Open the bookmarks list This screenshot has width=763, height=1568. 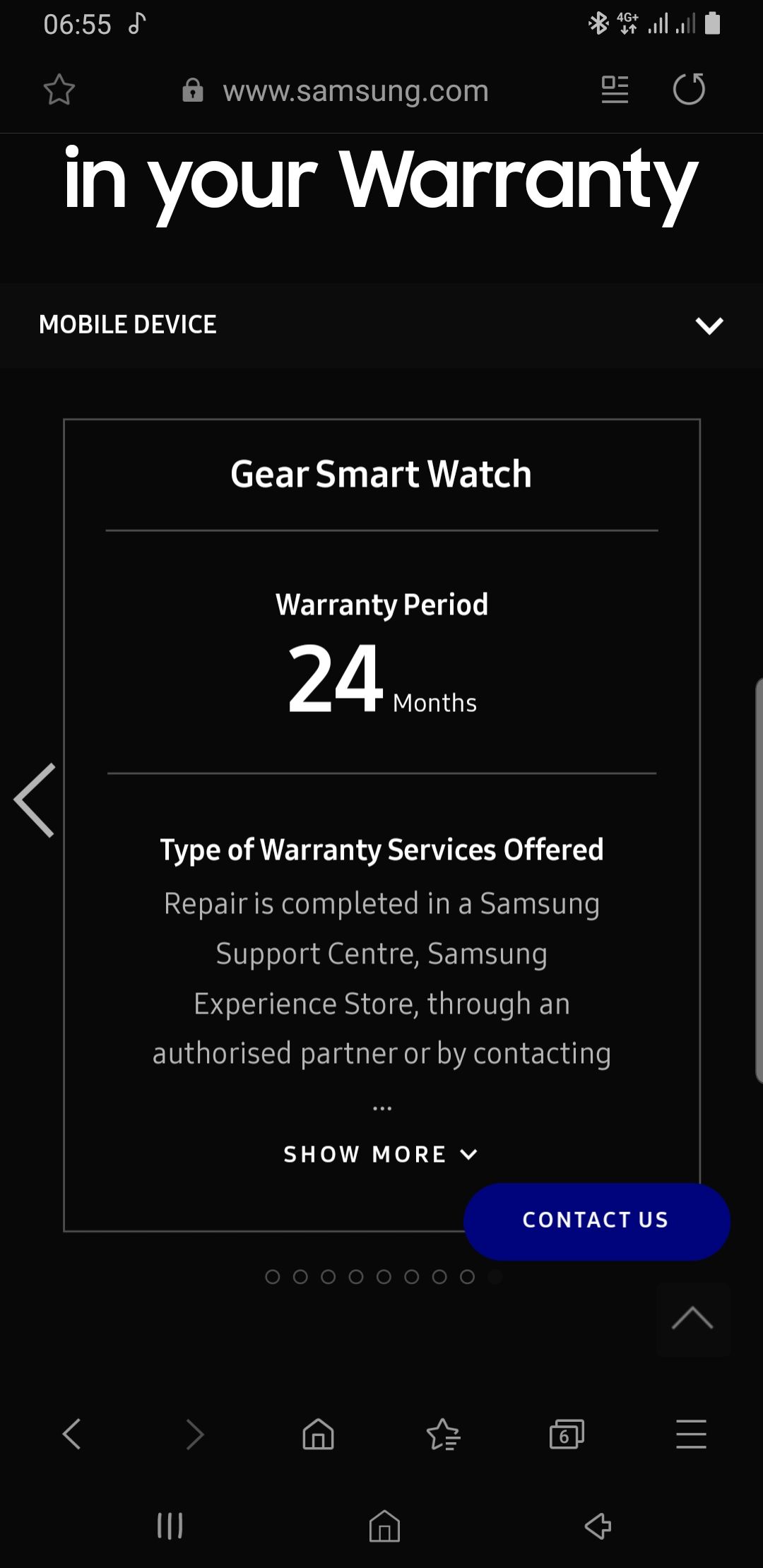(443, 1434)
